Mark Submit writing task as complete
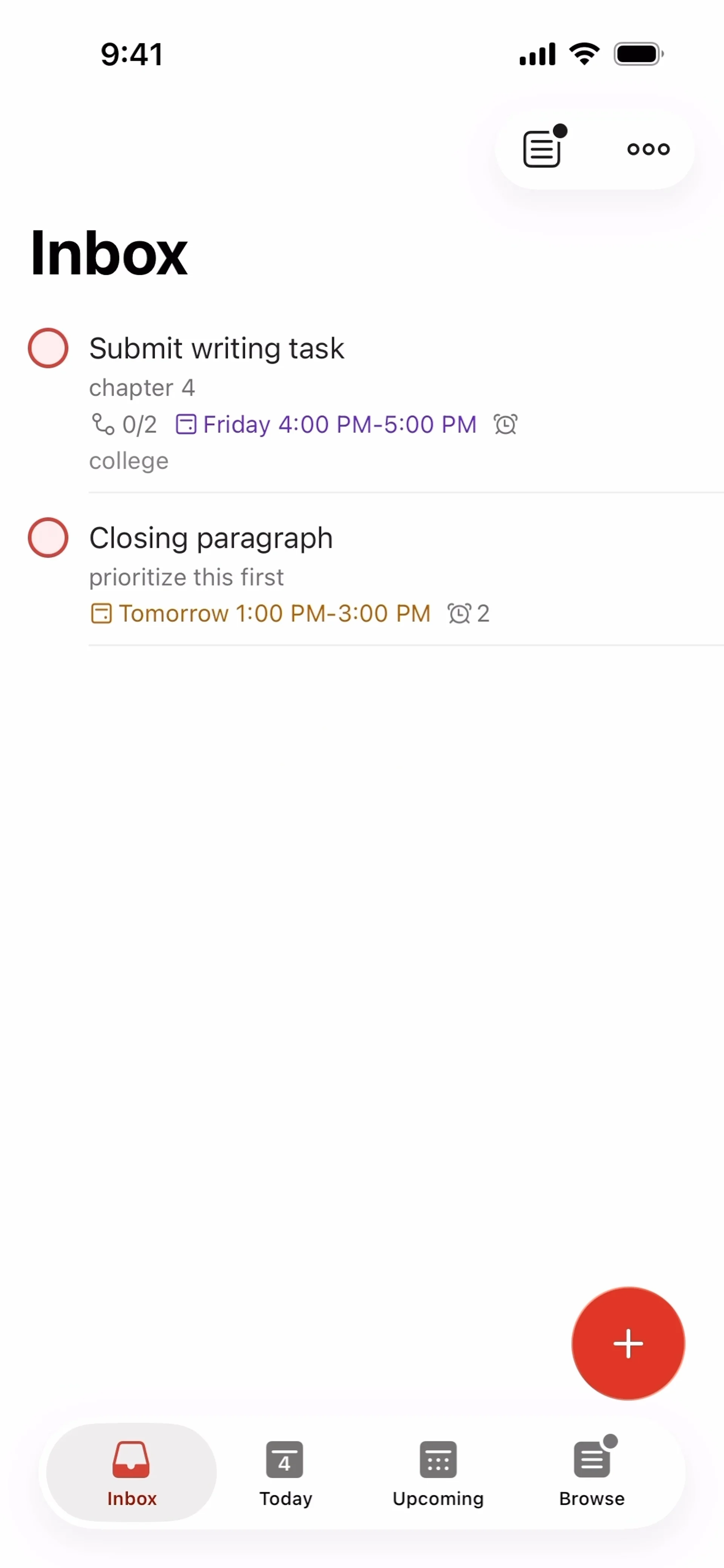The image size is (724, 1568). coord(48,348)
